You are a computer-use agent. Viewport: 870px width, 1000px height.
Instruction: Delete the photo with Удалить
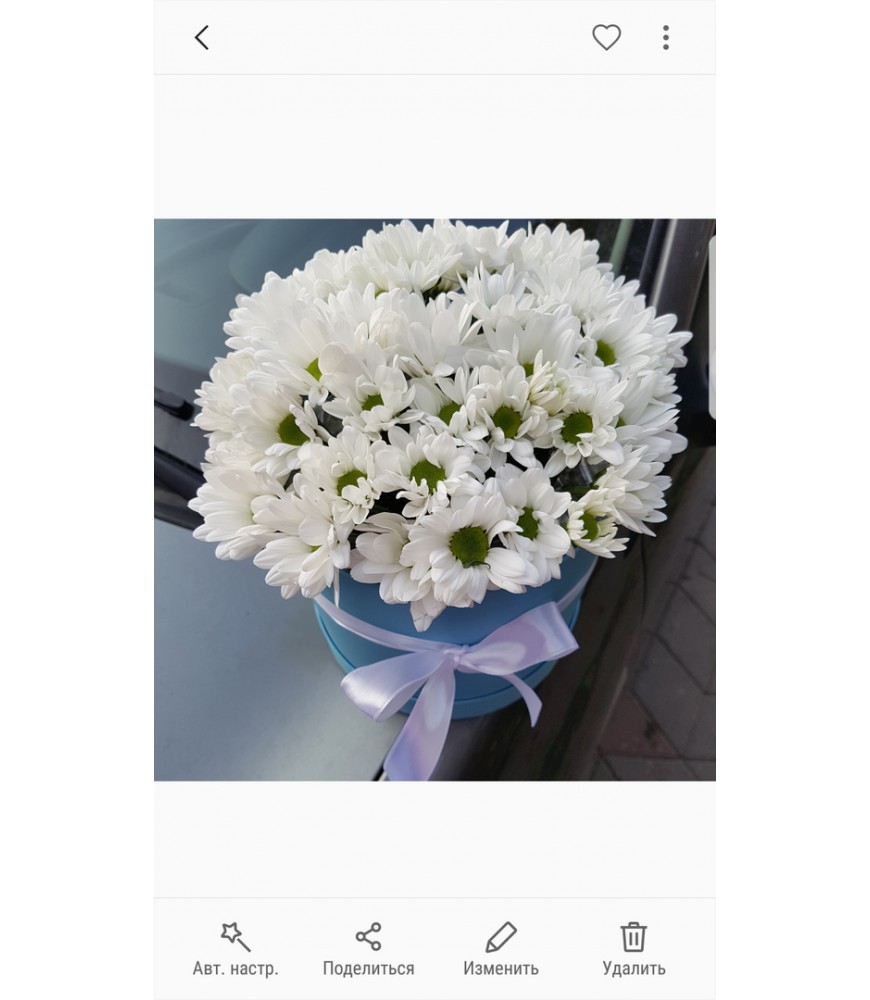pos(633,948)
